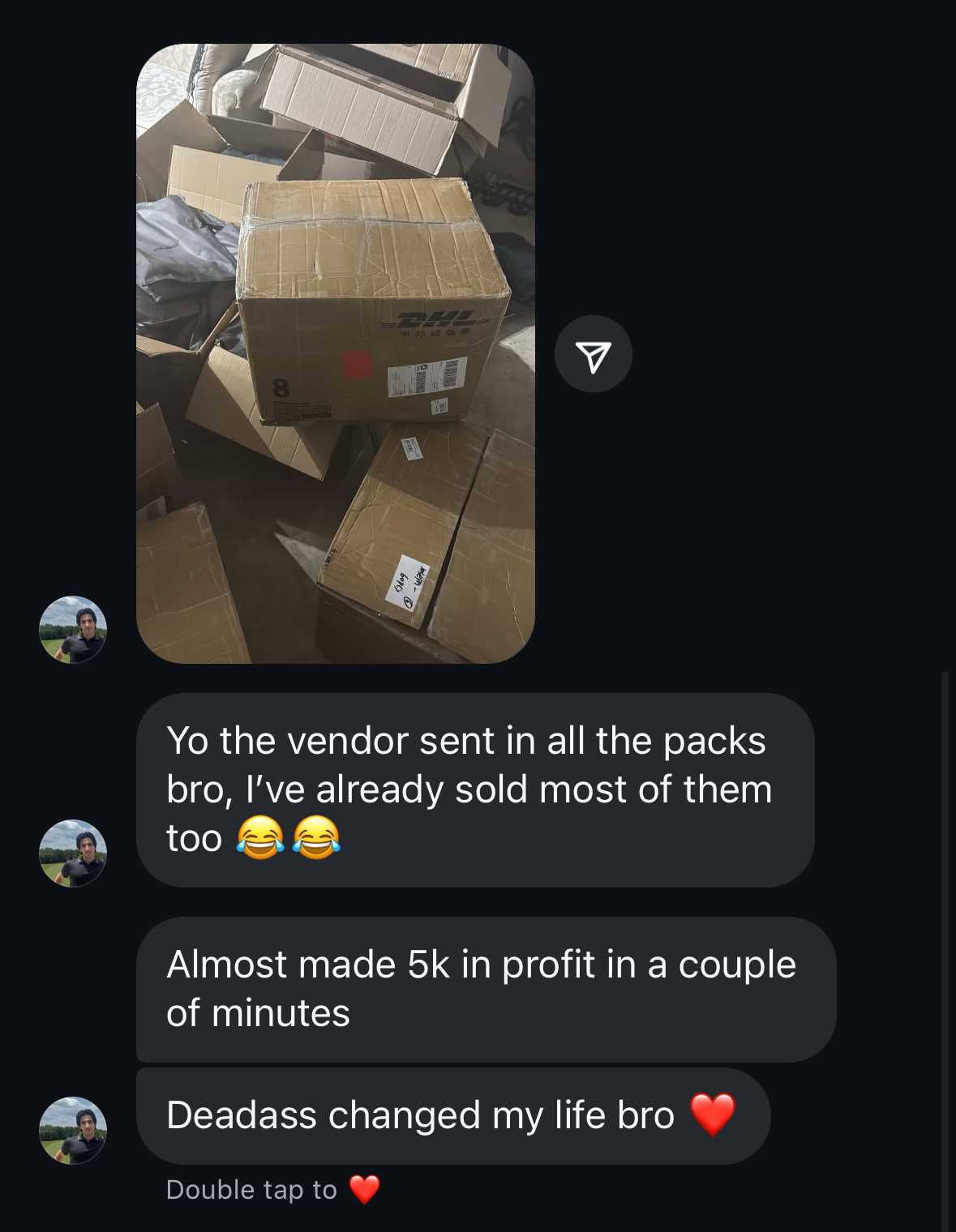The height and width of the screenshot is (1232, 956).
Task: Open the shared photo of boxes
Action: coord(335,353)
